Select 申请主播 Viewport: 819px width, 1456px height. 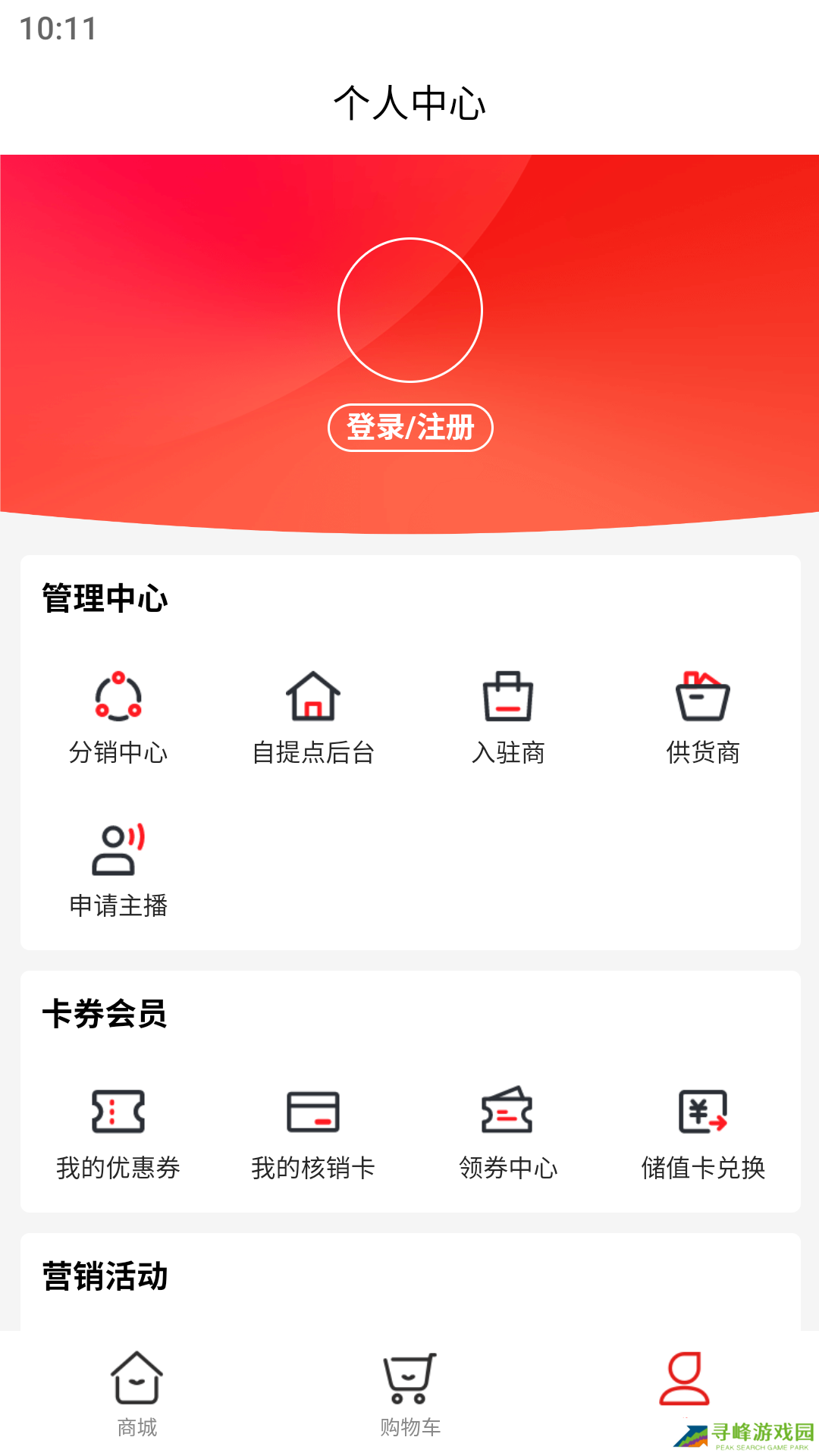point(118,870)
